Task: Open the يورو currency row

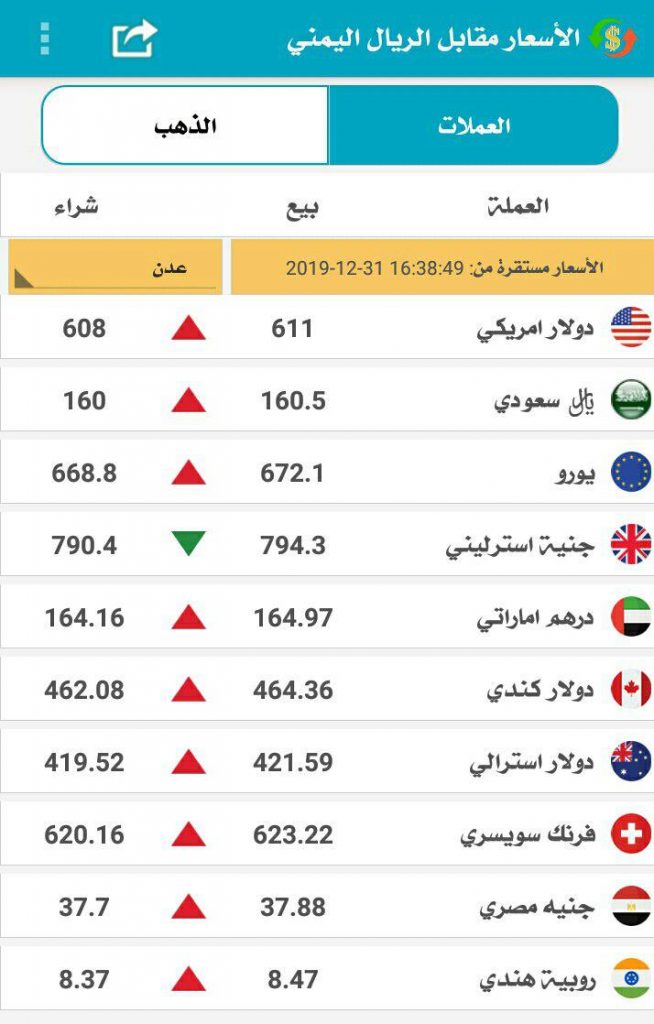Action: point(327,472)
